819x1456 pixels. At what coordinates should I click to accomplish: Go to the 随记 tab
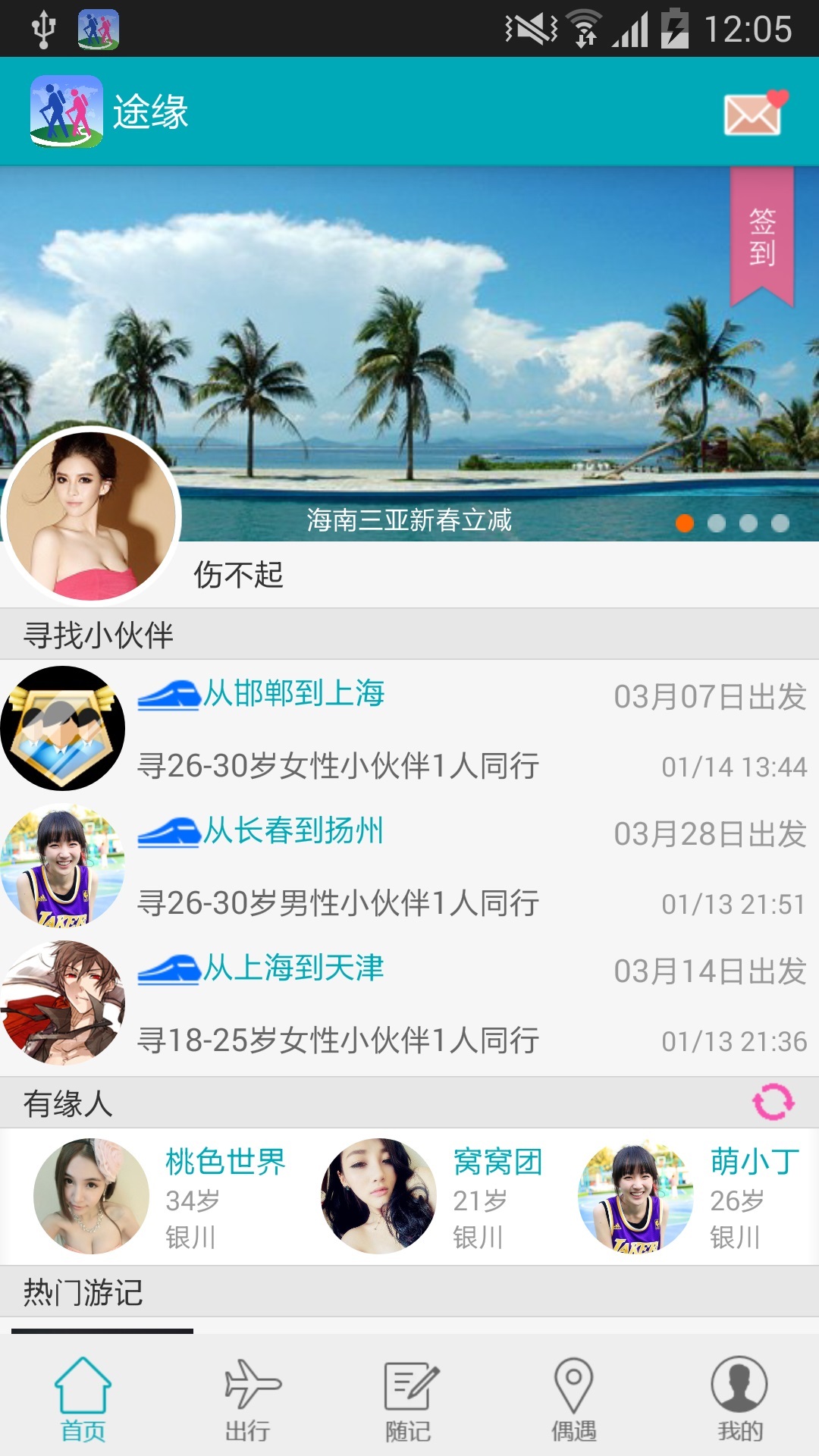tap(409, 1399)
